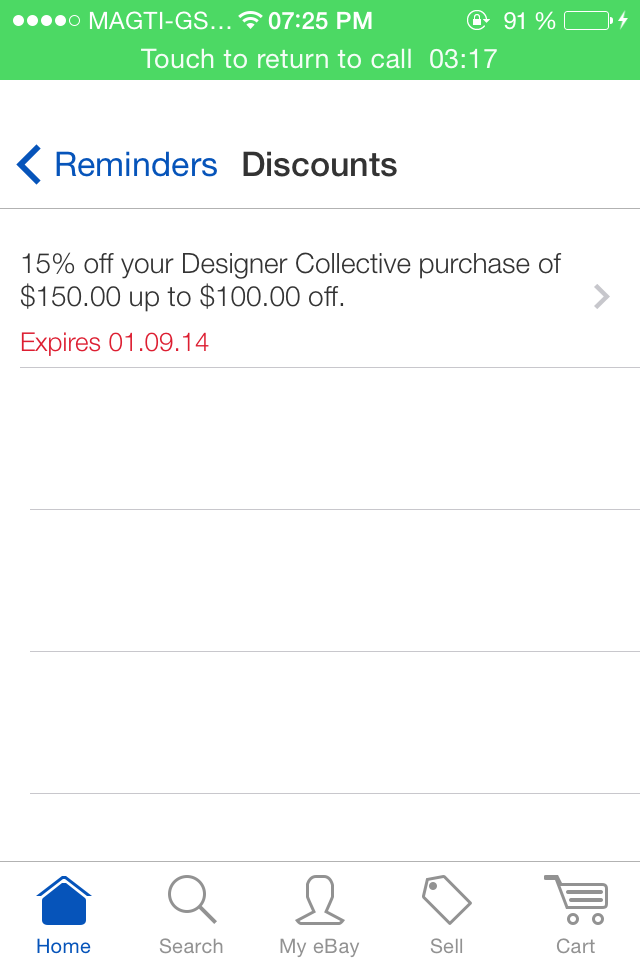View the shopping Cart
Image resolution: width=640 pixels, height=960 pixels.
pos(575,914)
